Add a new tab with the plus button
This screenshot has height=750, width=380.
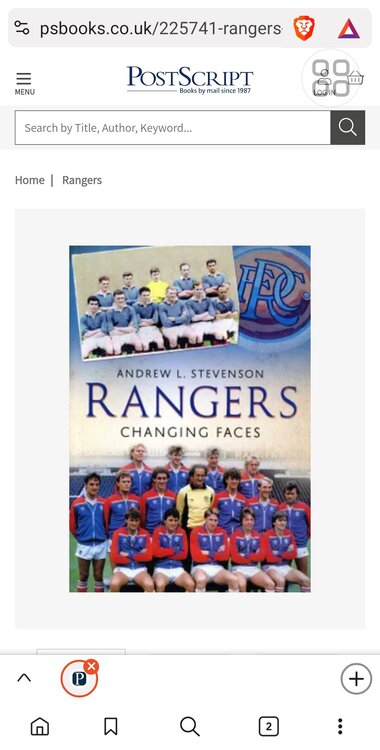click(x=356, y=678)
